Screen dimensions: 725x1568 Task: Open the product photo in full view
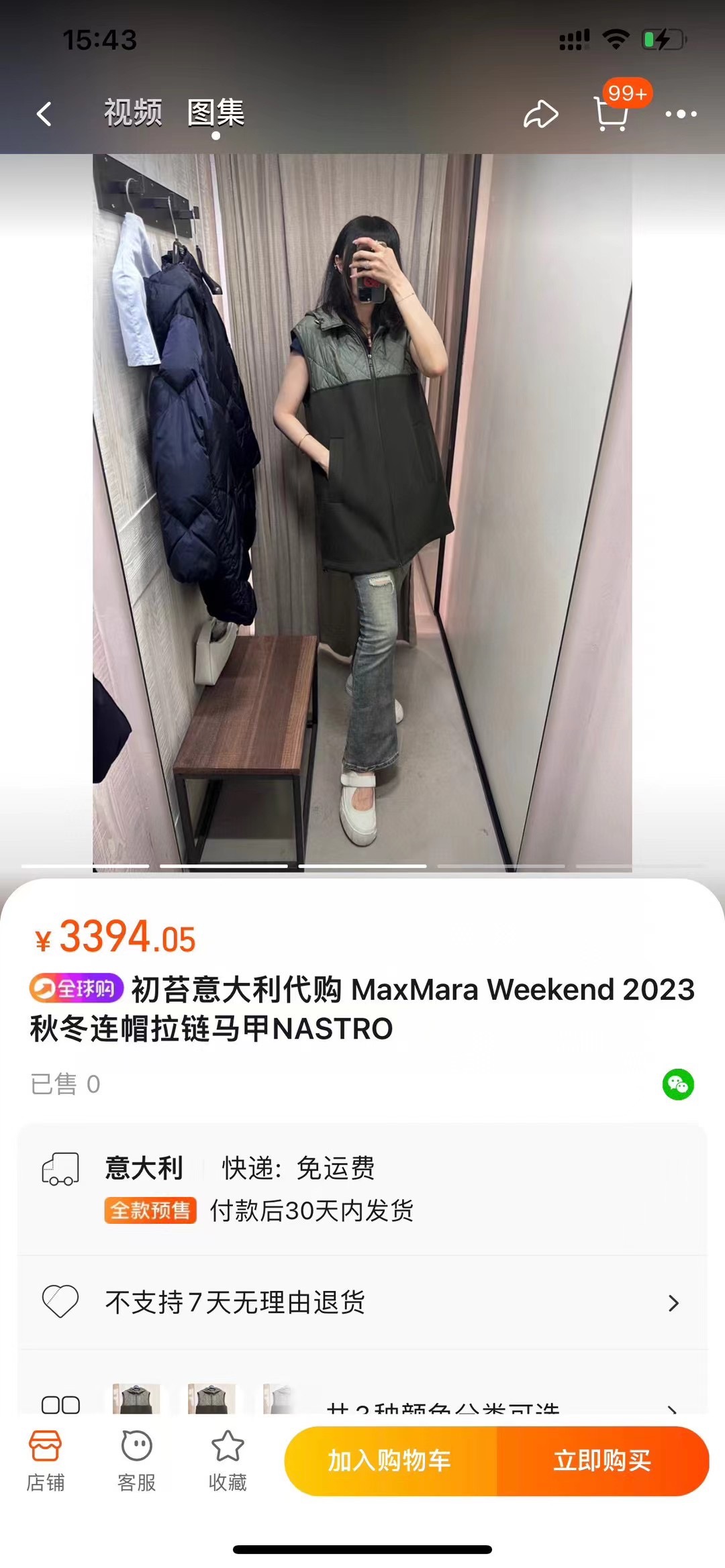[x=362, y=510]
